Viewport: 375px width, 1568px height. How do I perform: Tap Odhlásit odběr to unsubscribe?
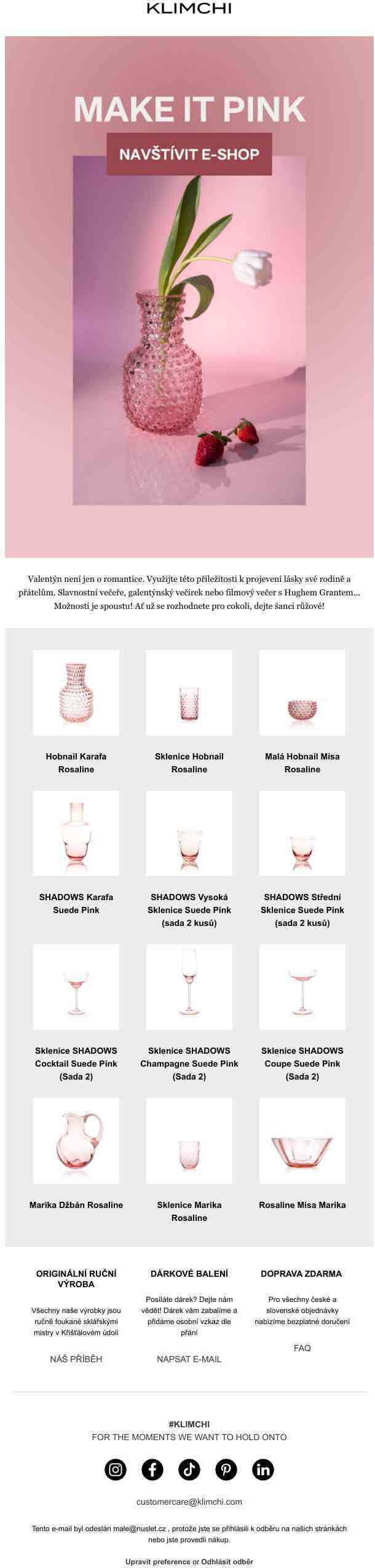coord(227,1561)
